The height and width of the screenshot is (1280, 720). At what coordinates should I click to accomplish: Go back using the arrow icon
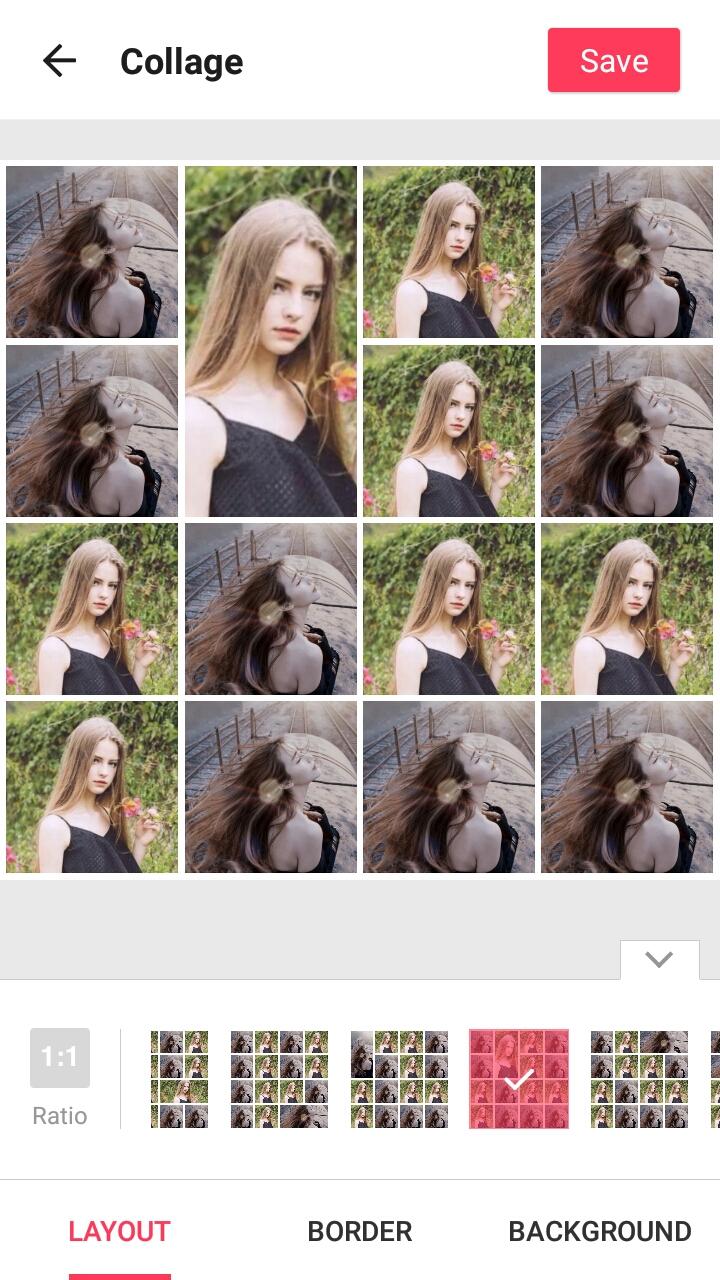59,61
